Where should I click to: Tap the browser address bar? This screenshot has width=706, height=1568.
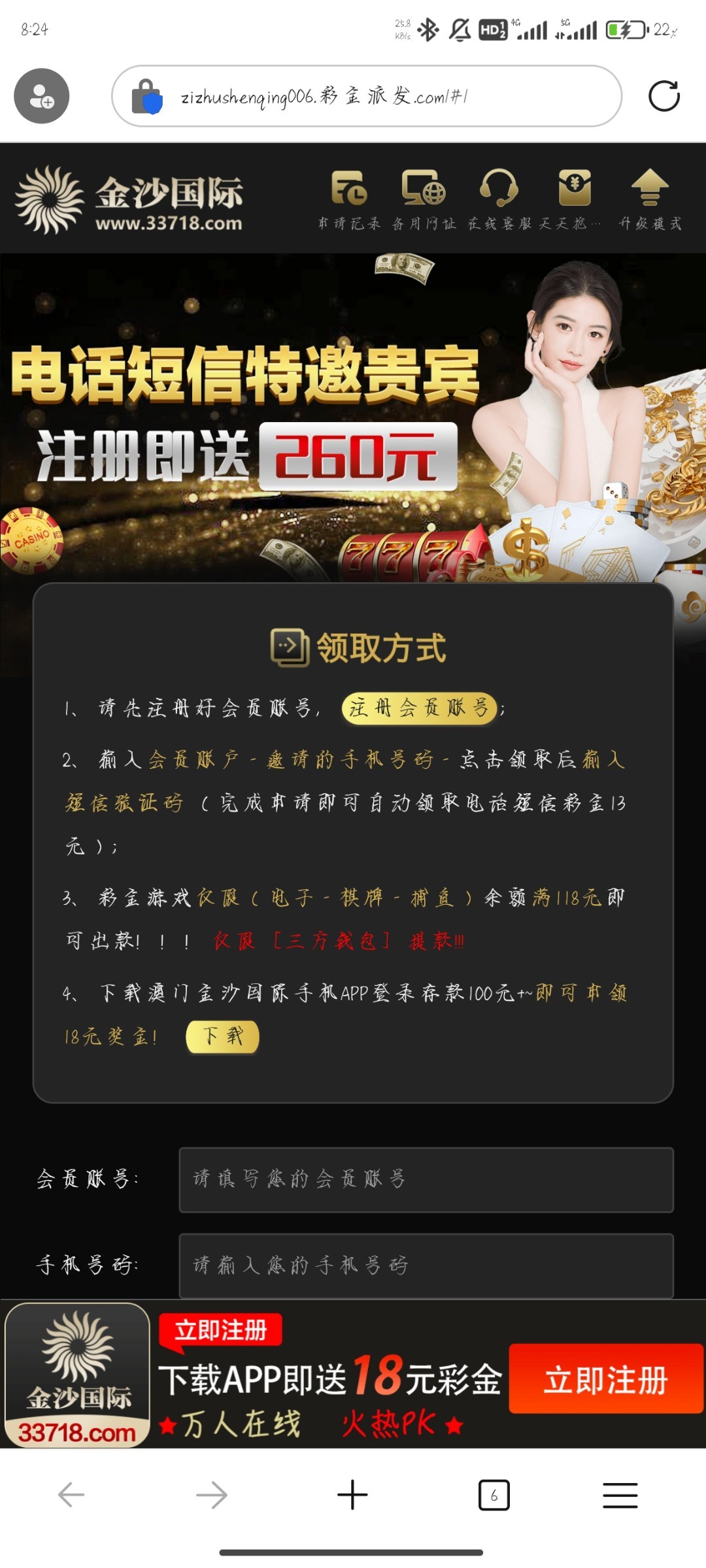[366, 97]
